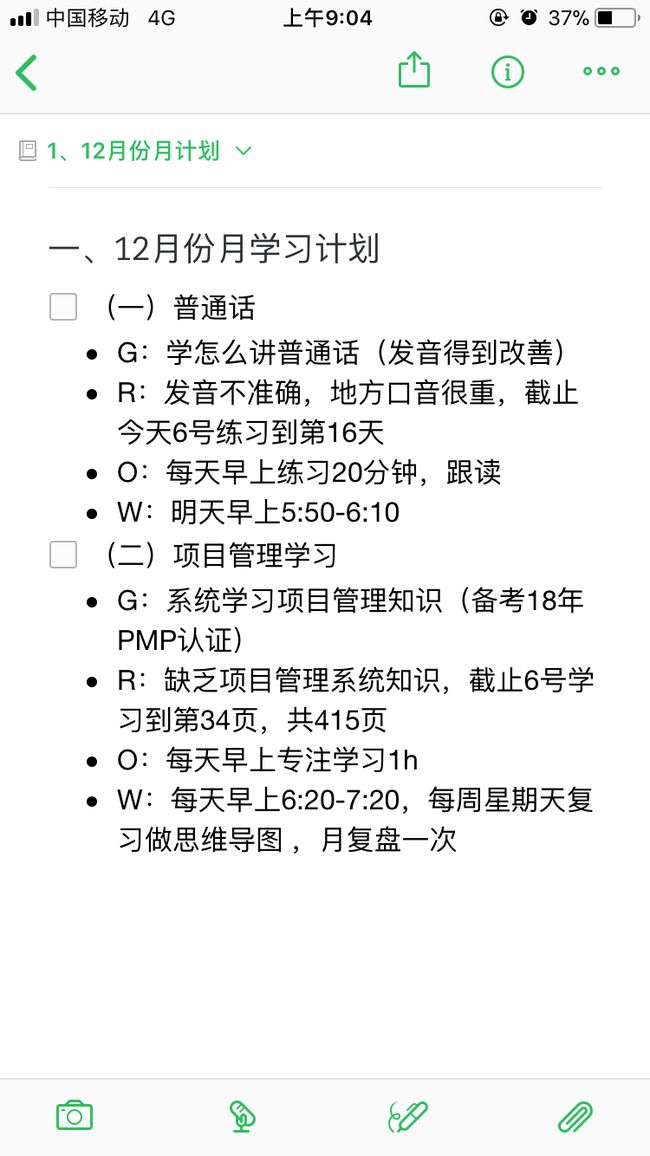Image resolution: width=650 pixels, height=1156 pixels.
Task: Attach a file with the paperclip
Action: (x=575, y=1116)
